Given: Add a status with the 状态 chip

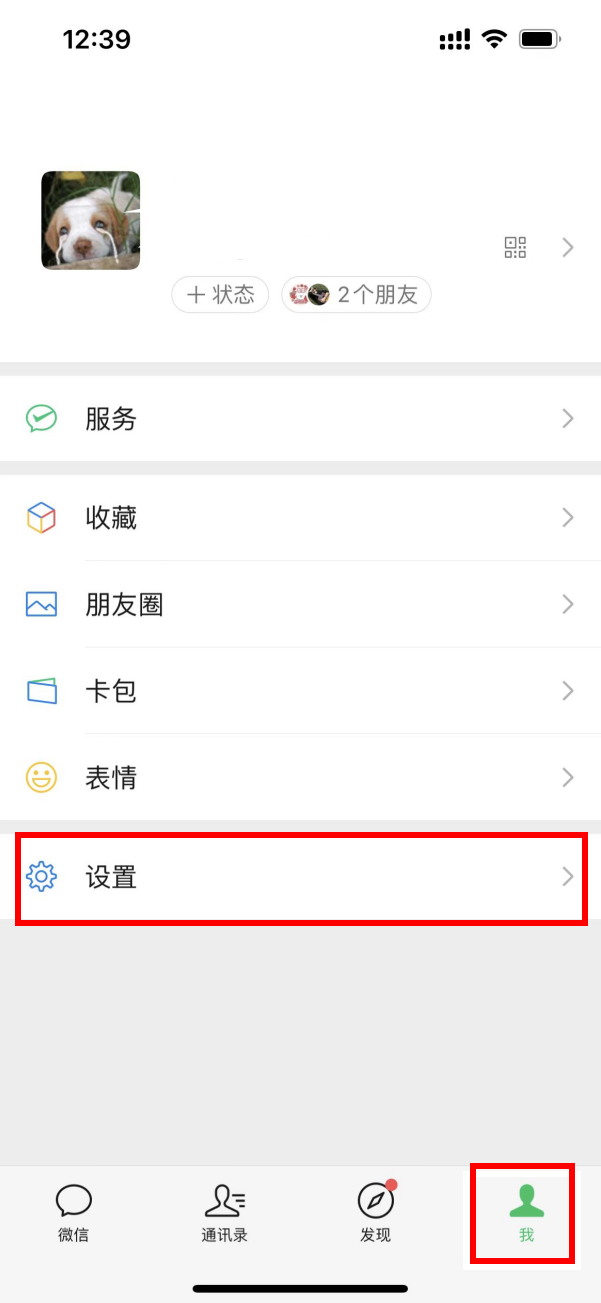Looking at the screenshot, I should point(221,295).
